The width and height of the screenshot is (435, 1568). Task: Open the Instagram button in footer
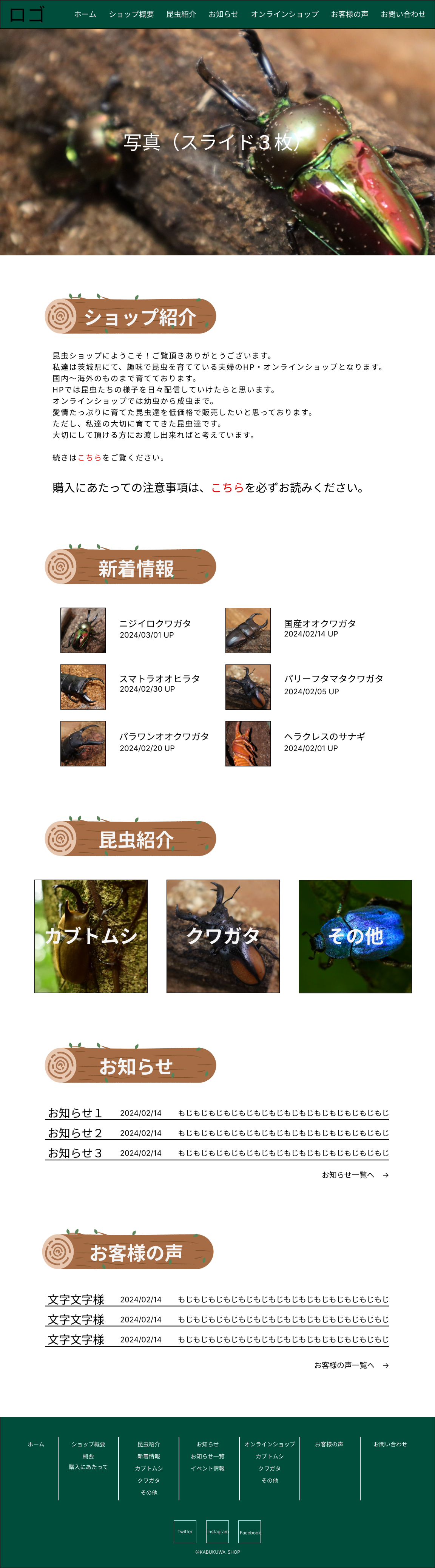(x=217, y=1531)
